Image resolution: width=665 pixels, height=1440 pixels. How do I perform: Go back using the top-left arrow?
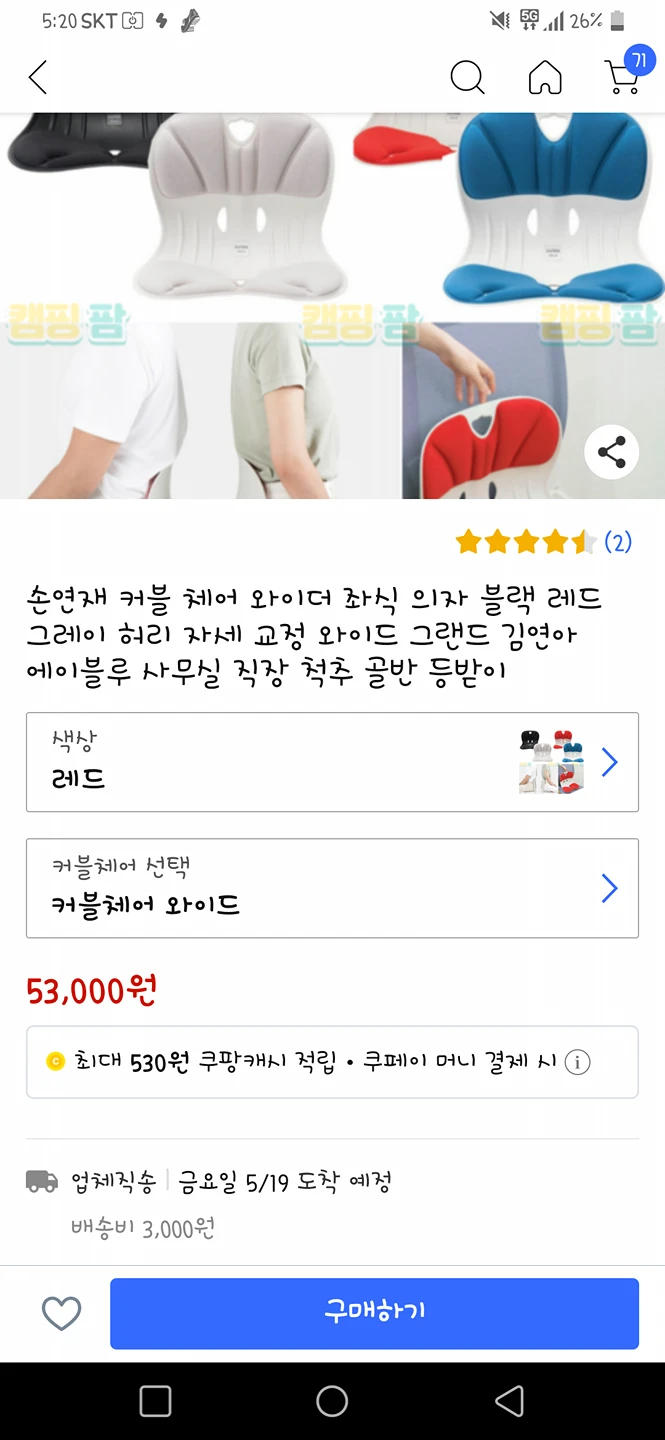[x=38, y=77]
